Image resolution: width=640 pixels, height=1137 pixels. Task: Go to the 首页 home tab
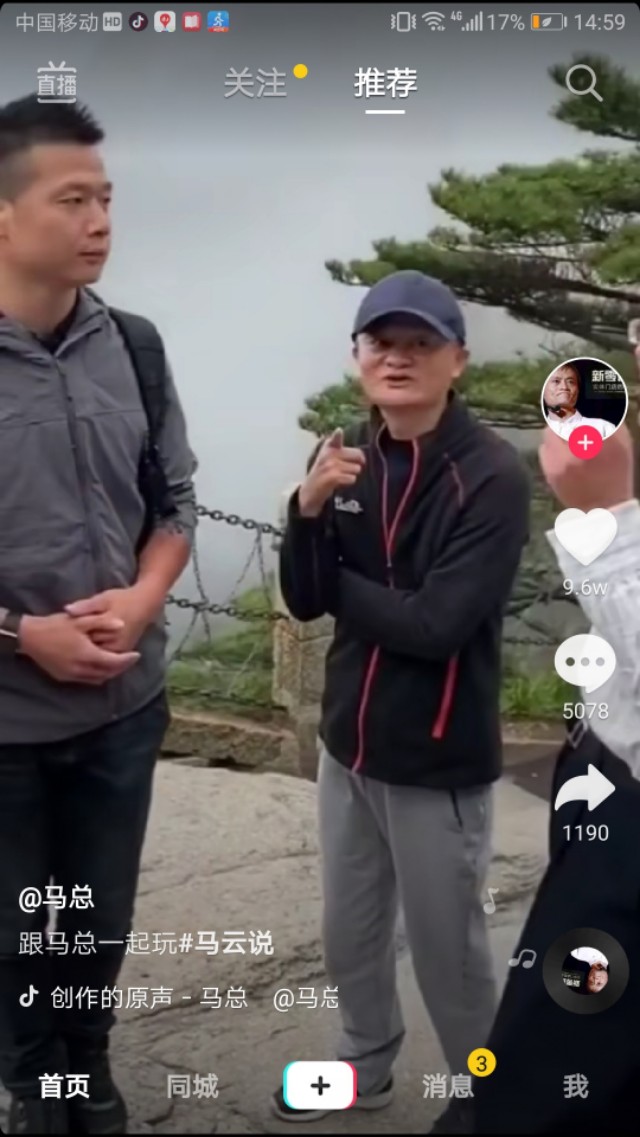tap(64, 1086)
